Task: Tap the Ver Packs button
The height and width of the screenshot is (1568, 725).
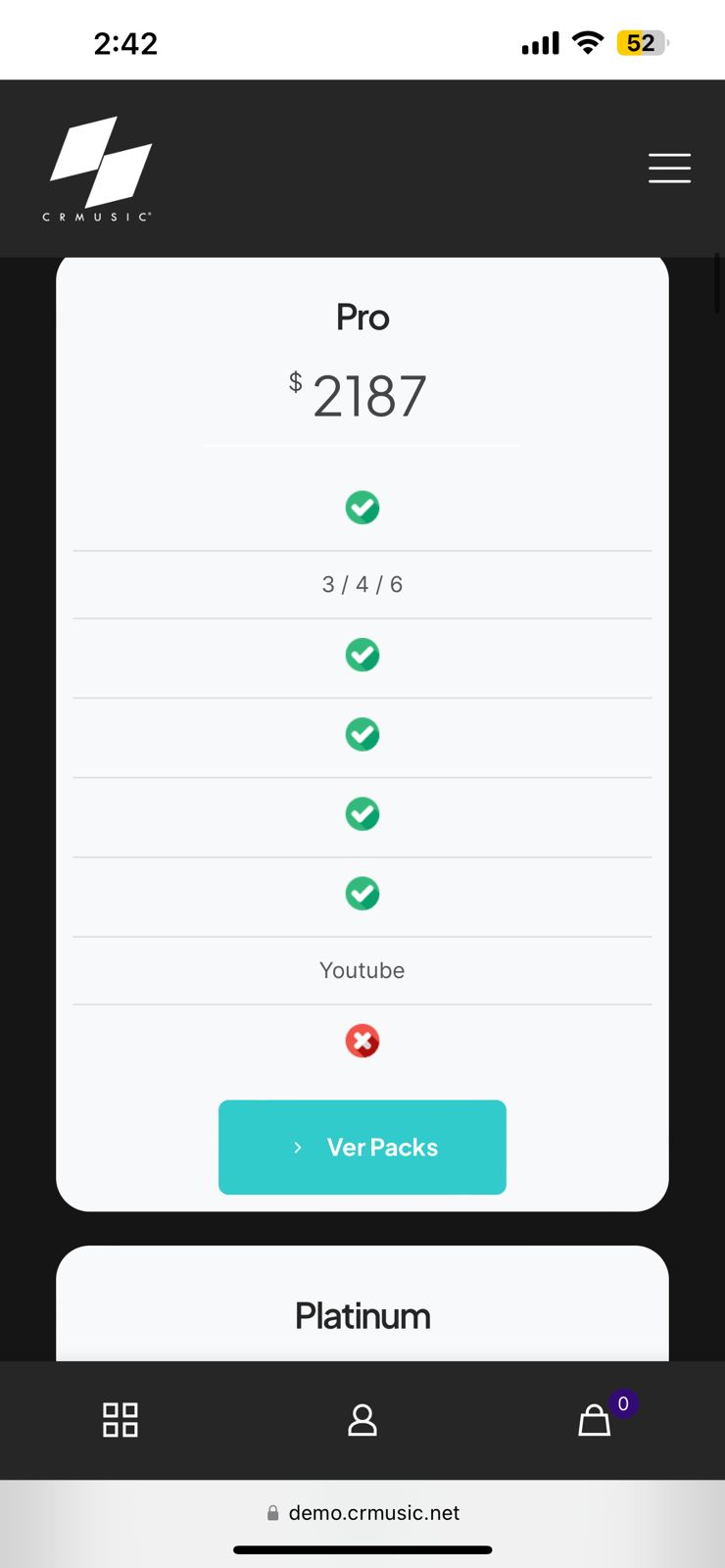Action: pyautogui.click(x=362, y=1147)
